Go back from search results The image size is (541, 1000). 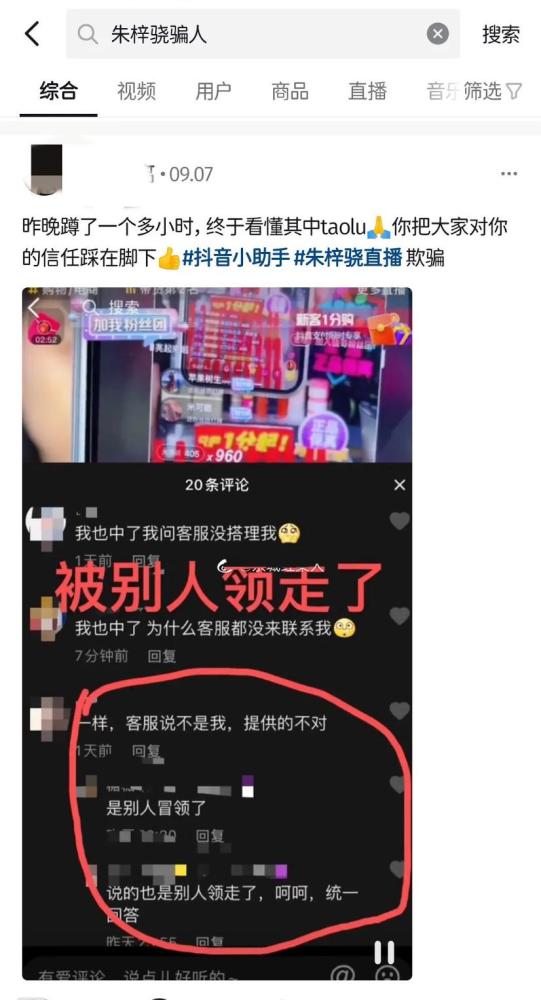[x=32, y=34]
